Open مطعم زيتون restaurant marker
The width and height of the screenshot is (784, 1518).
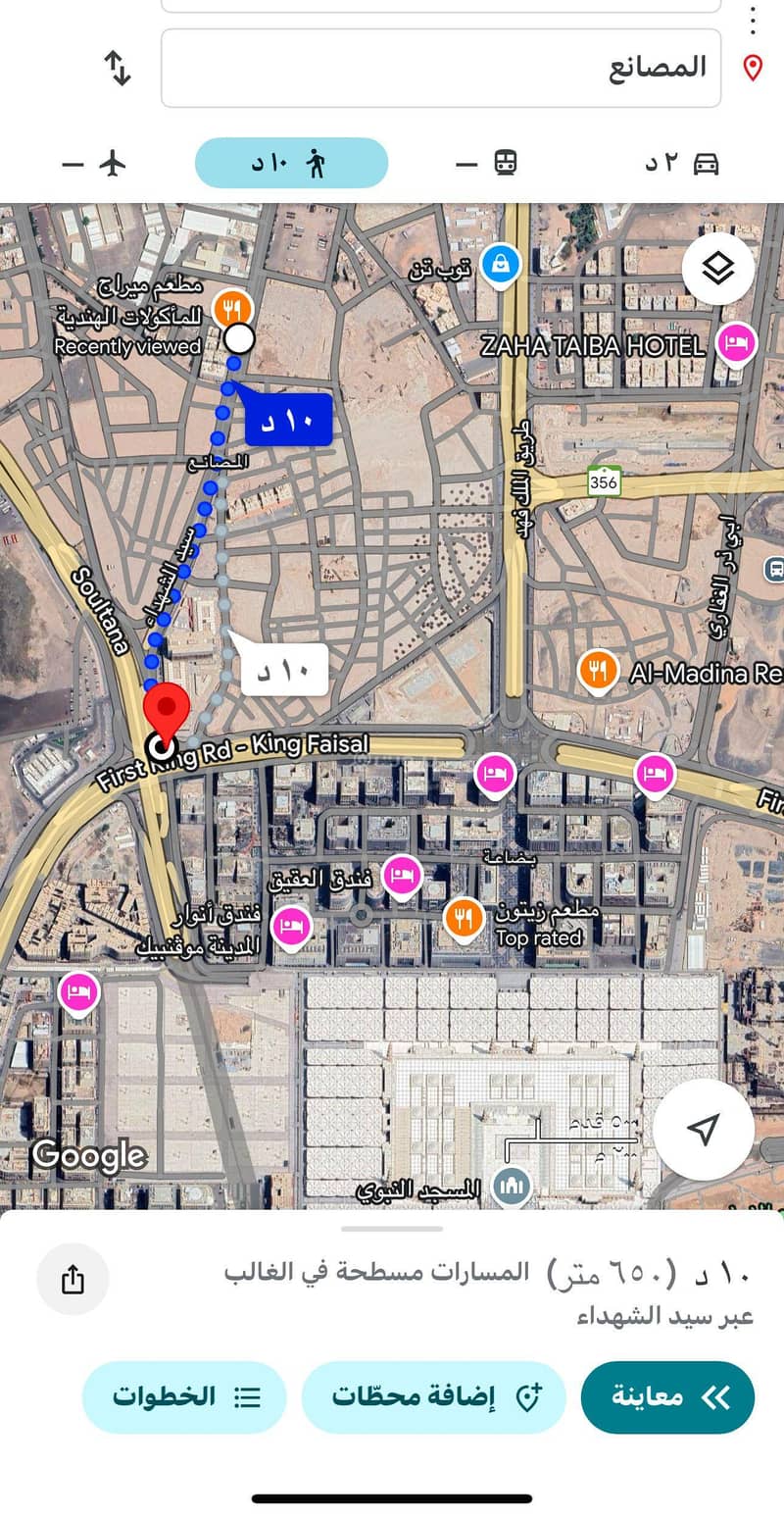pyautogui.click(x=464, y=918)
